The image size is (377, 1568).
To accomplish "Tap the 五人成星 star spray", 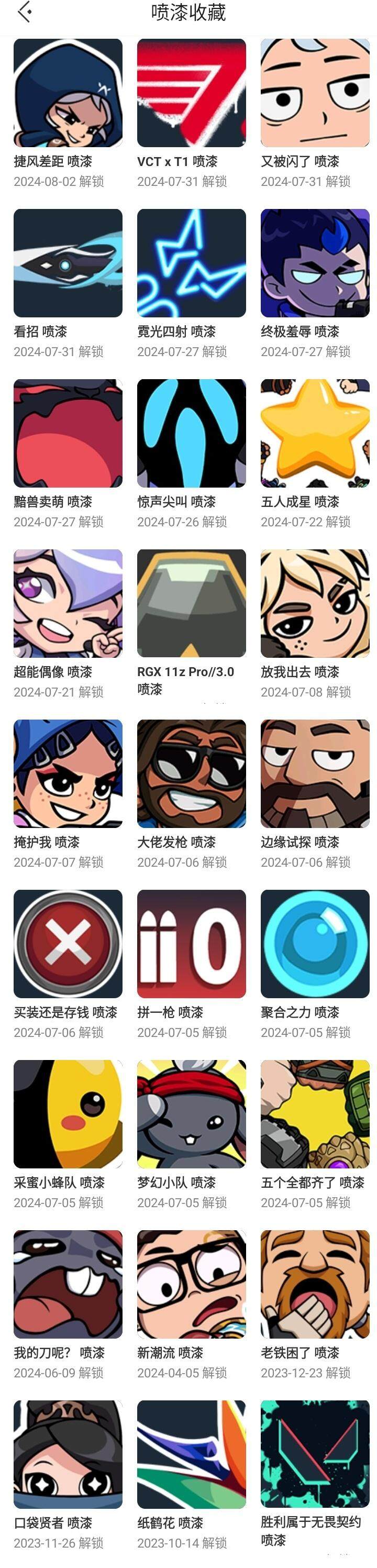I will (x=315, y=434).
